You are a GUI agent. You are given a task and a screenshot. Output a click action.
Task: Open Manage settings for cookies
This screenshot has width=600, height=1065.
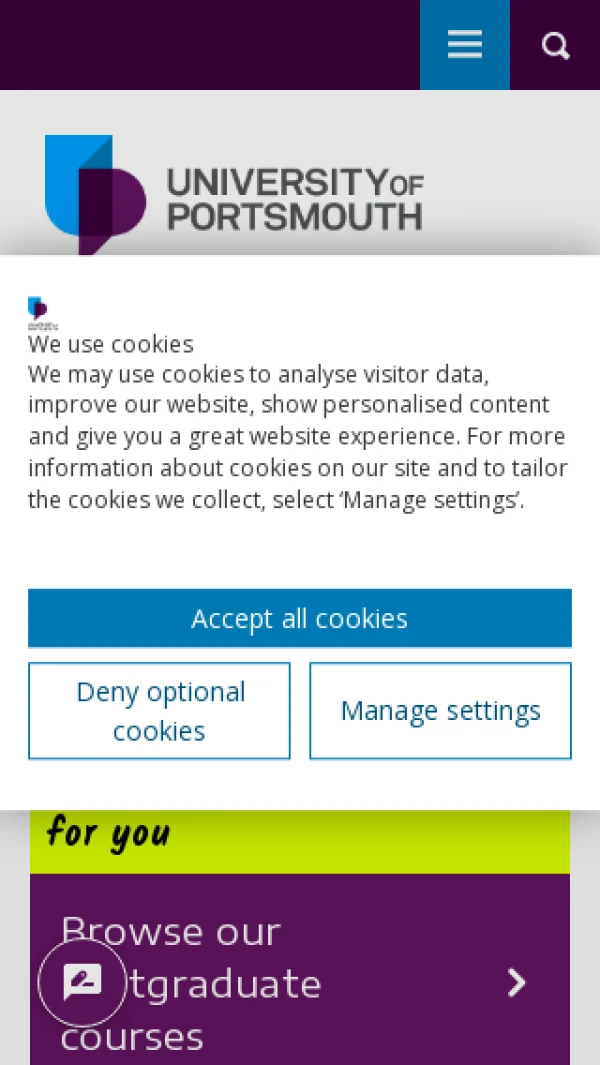(x=440, y=711)
